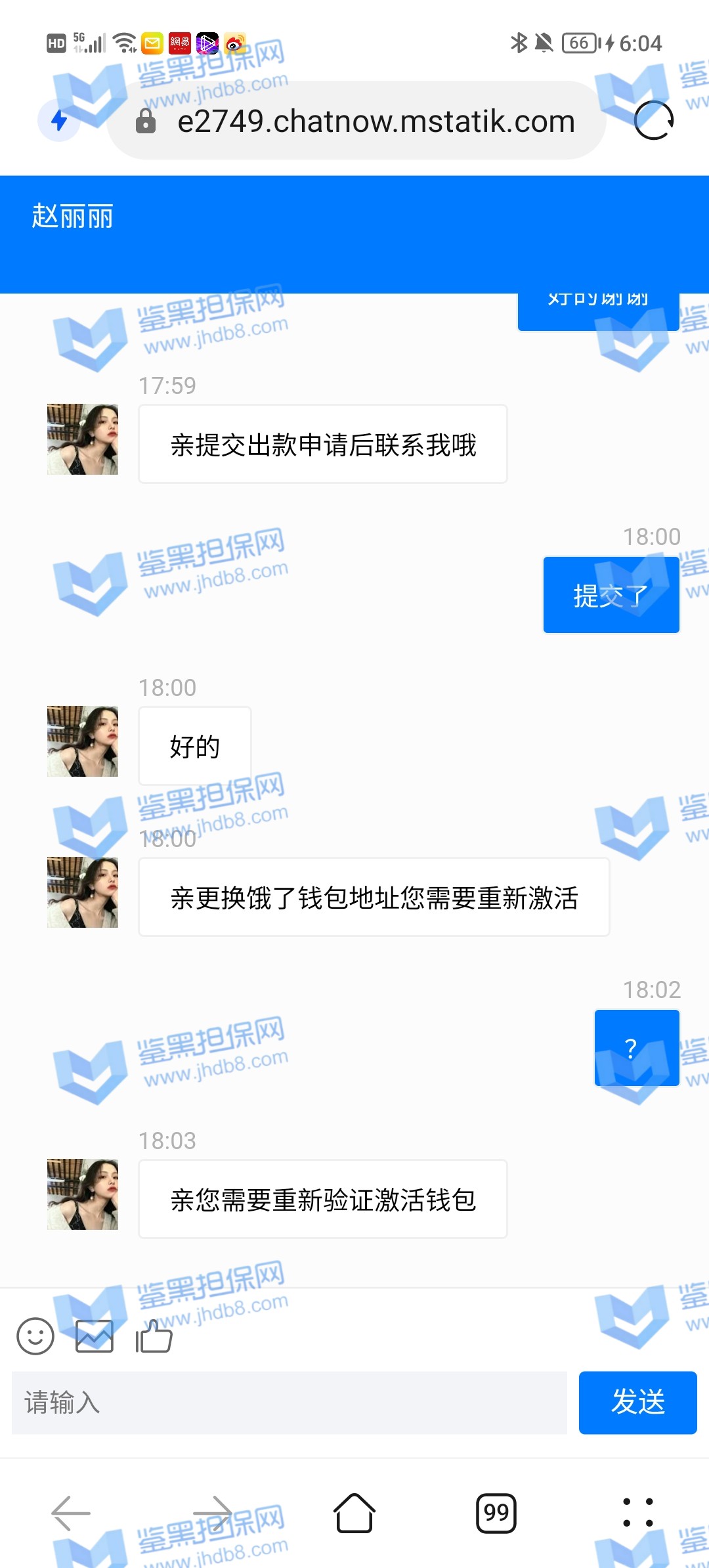
Task: Attach an image to the chat
Action: pos(95,1336)
